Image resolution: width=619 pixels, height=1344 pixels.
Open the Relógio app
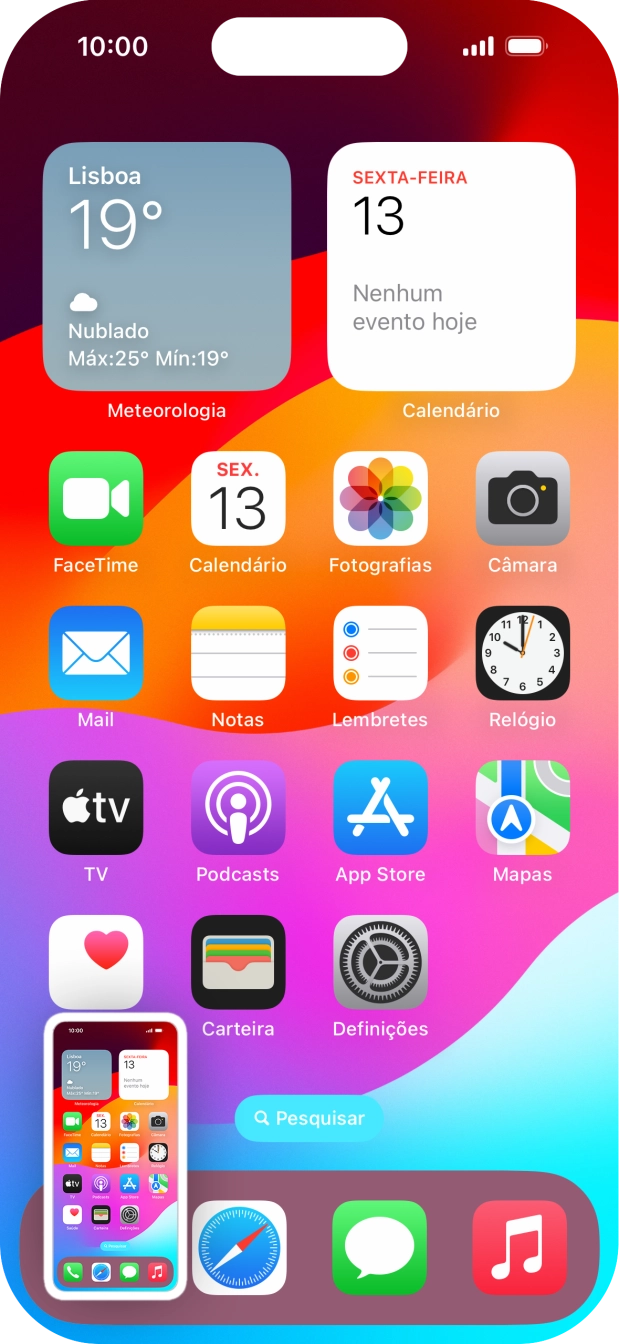tap(523, 653)
